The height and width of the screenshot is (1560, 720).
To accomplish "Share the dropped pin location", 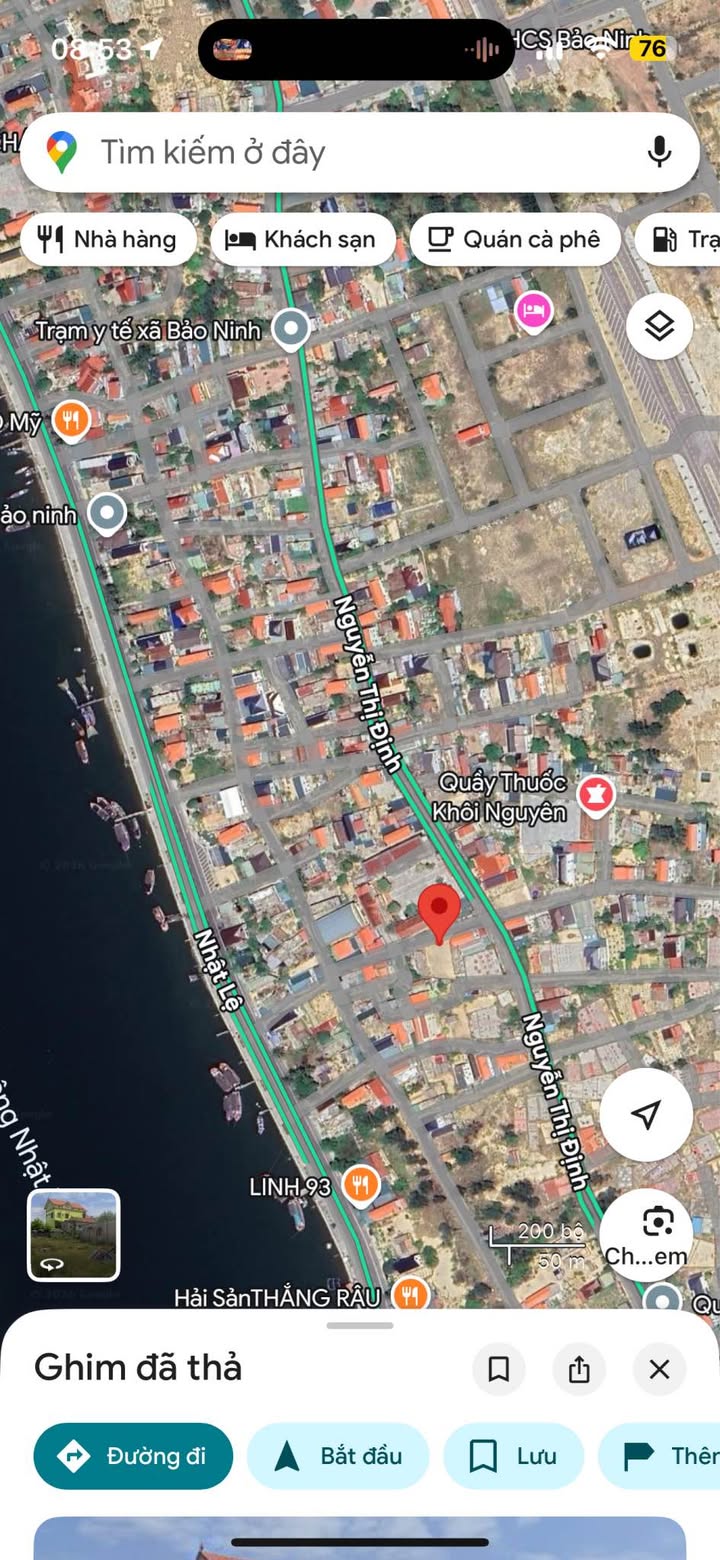I will [579, 1369].
